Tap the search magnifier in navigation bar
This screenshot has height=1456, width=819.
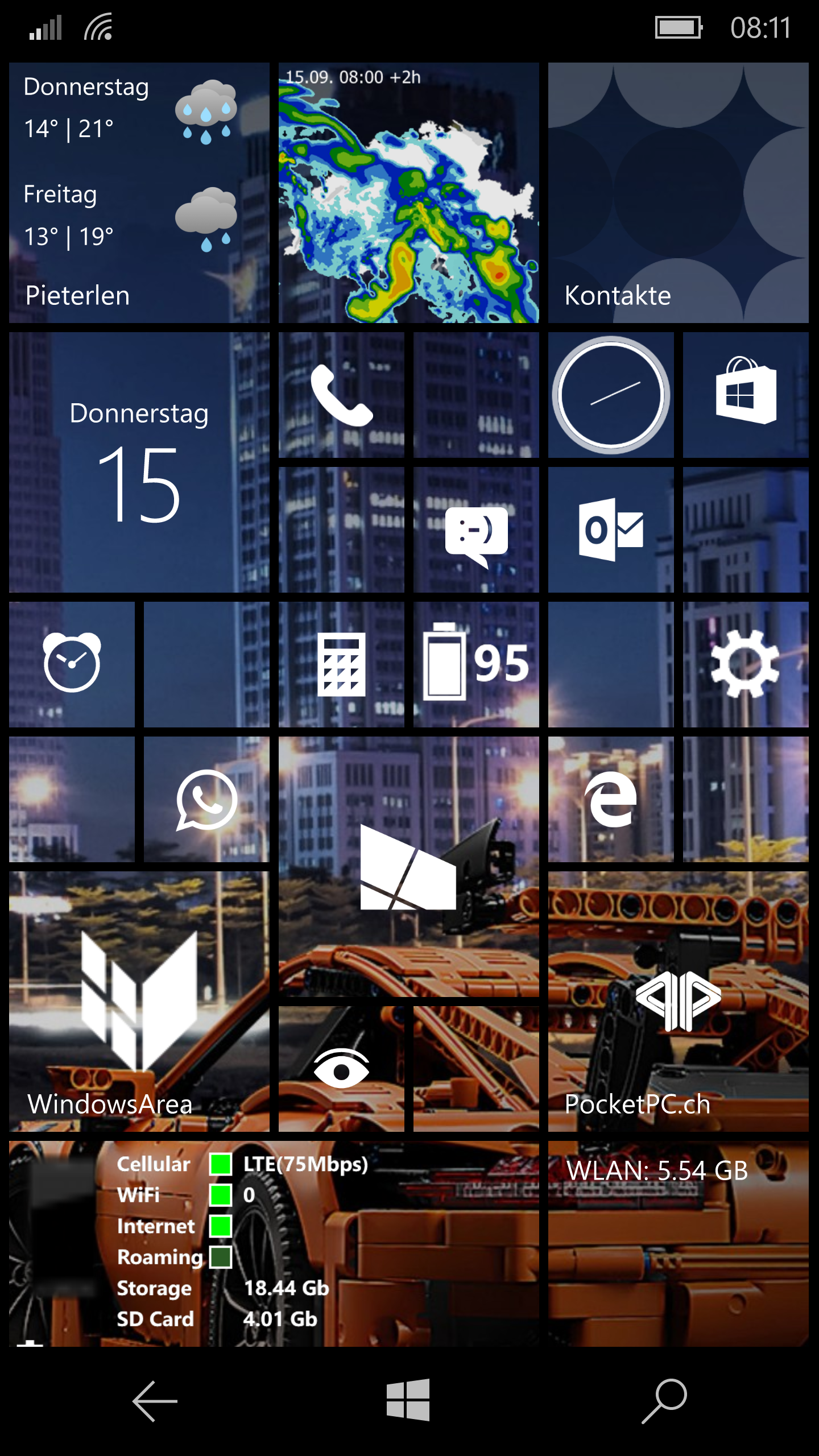click(x=664, y=1401)
